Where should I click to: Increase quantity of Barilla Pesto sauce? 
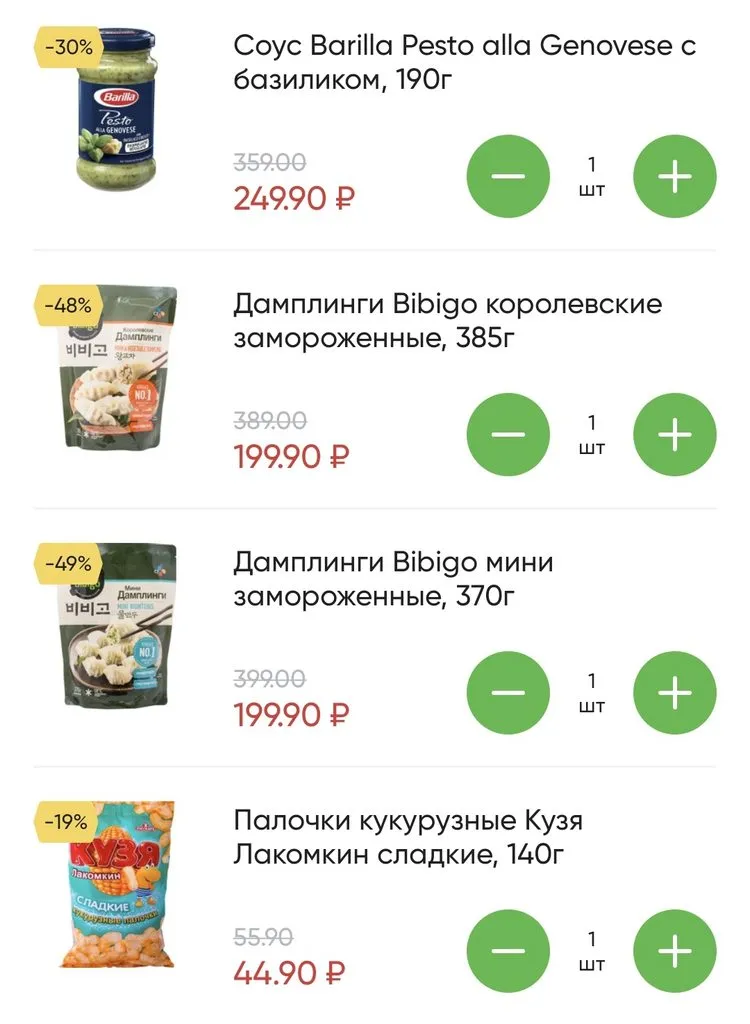(x=675, y=175)
